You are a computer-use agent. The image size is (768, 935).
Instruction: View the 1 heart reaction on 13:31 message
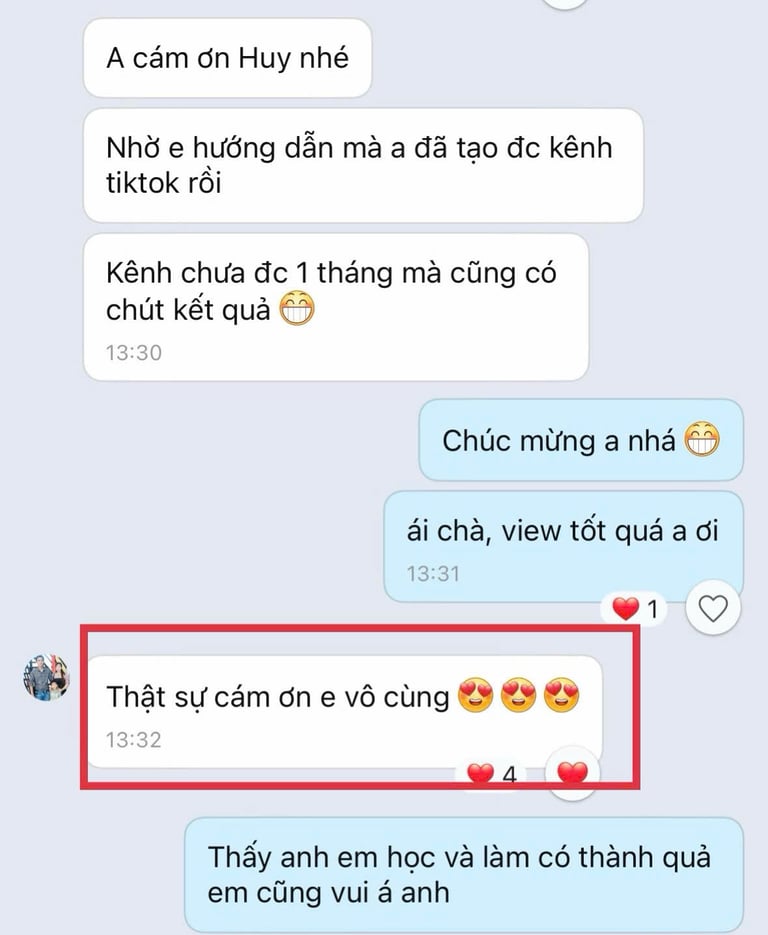pos(636,609)
